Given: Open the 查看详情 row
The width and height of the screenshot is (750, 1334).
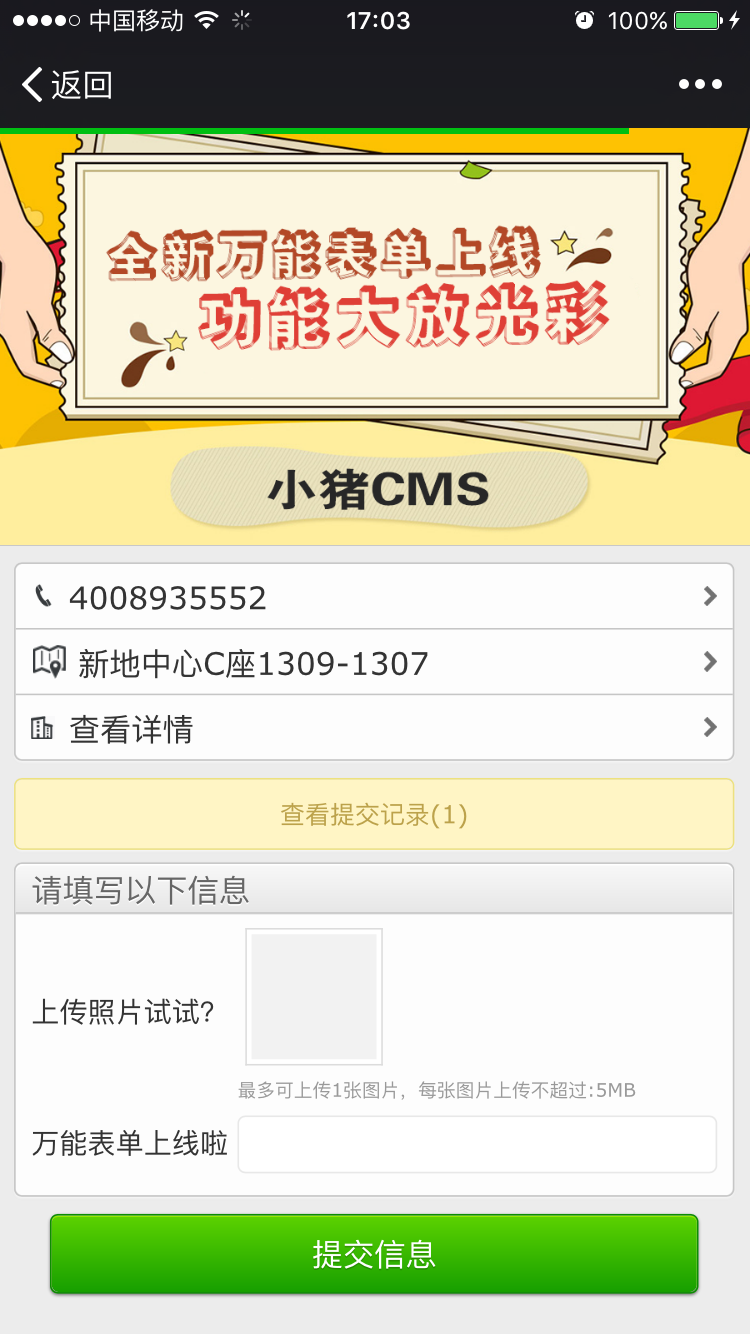Looking at the screenshot, I should click(x=374, y=728).
